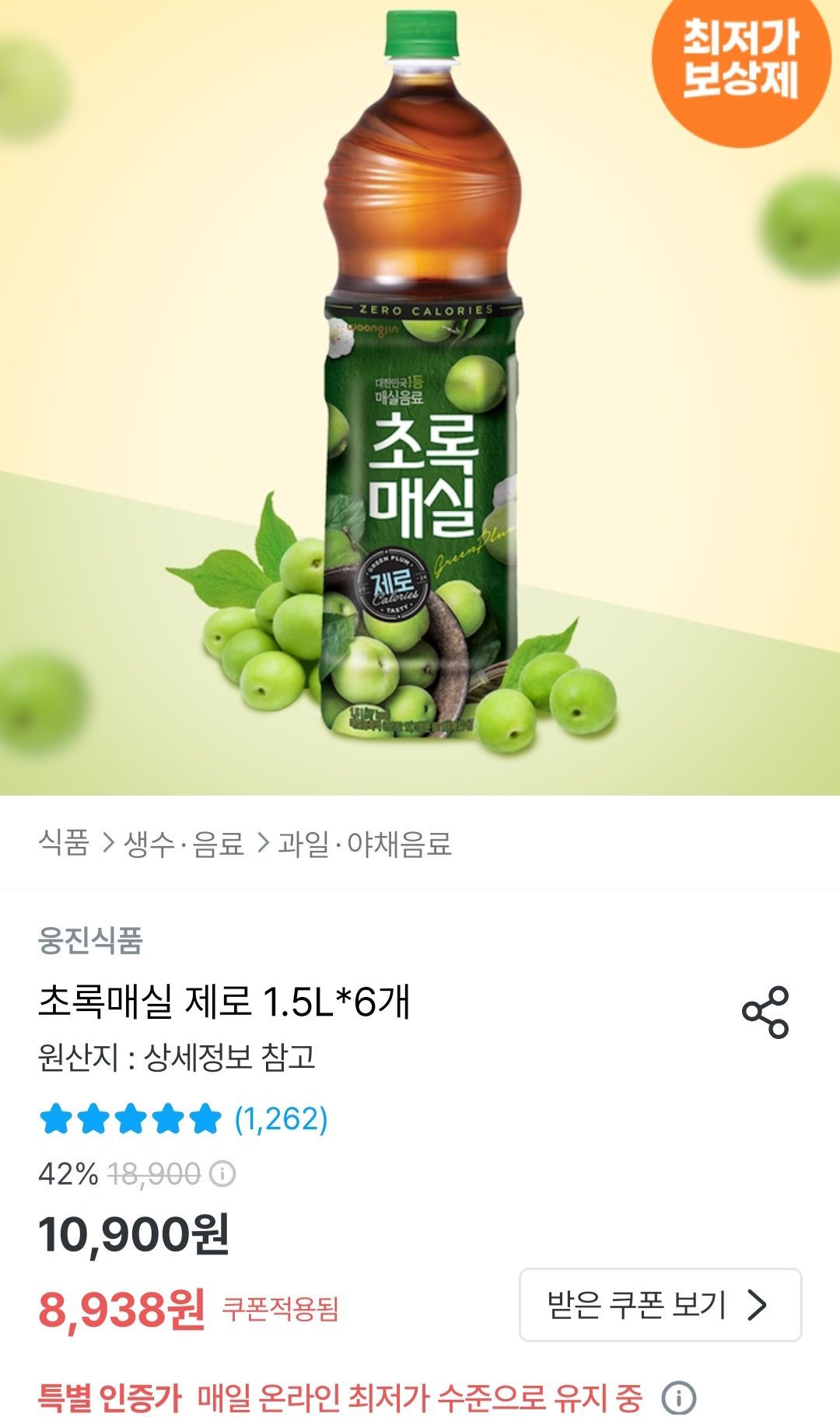Image resolution: width=840 pixels, height=1417 pixels.
Task: Open the 생수·음료 category breadcrumb
Action: (184, 843)
